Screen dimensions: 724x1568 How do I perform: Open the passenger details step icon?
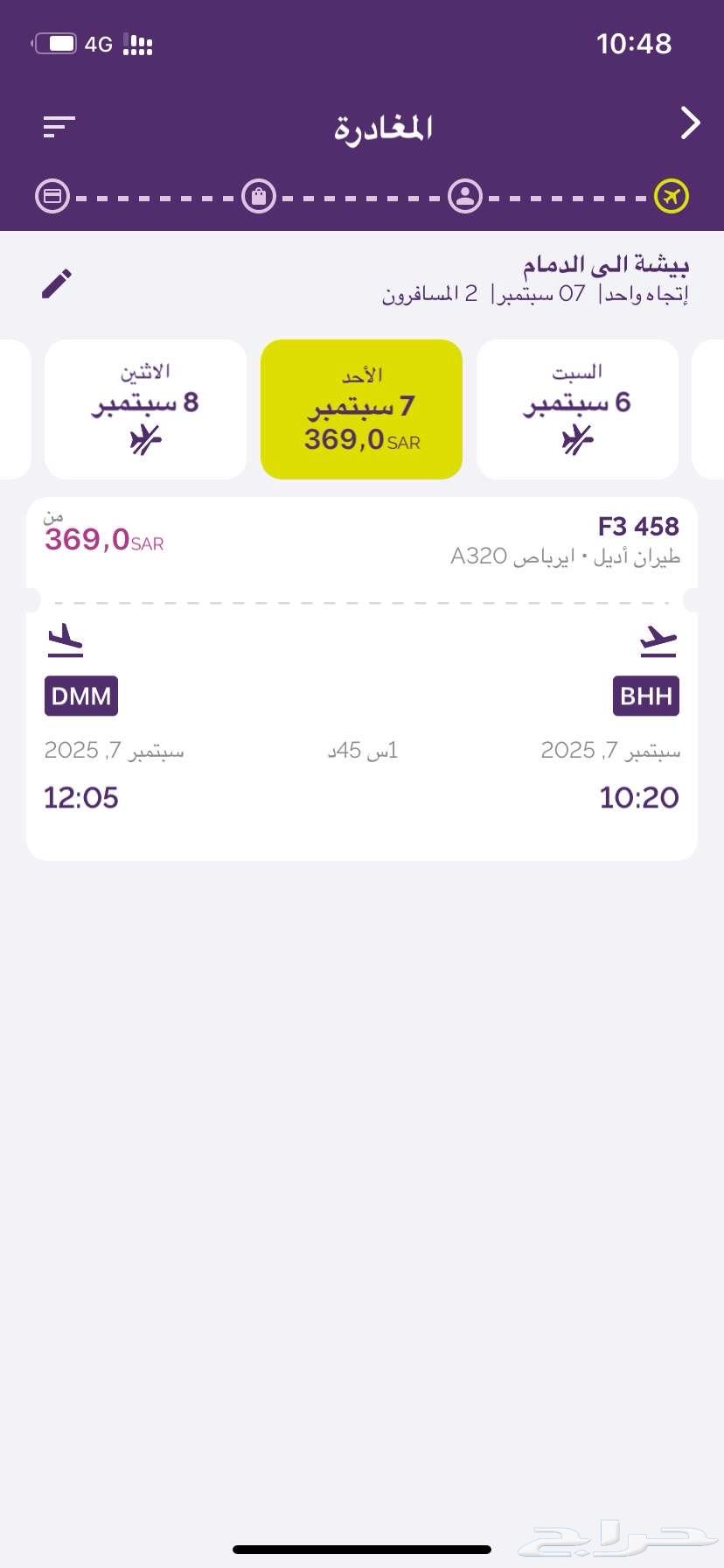pos(464,196)
